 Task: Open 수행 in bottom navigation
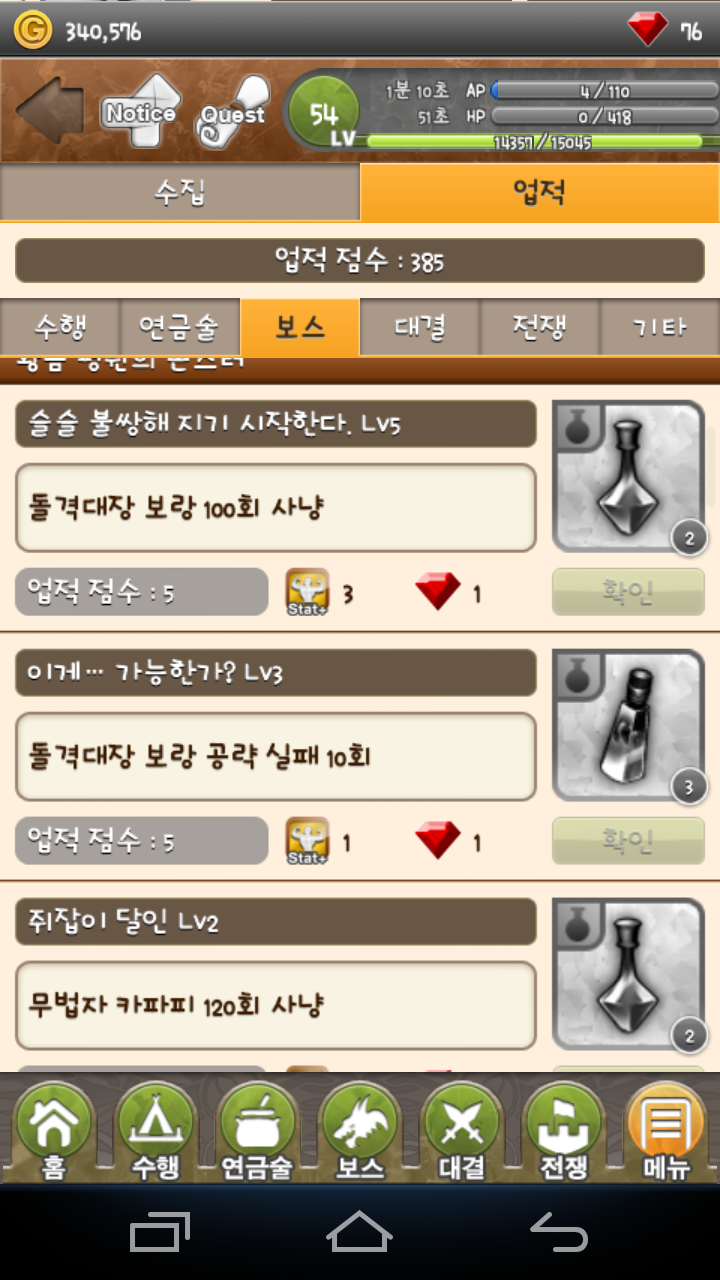(156, 1130)
